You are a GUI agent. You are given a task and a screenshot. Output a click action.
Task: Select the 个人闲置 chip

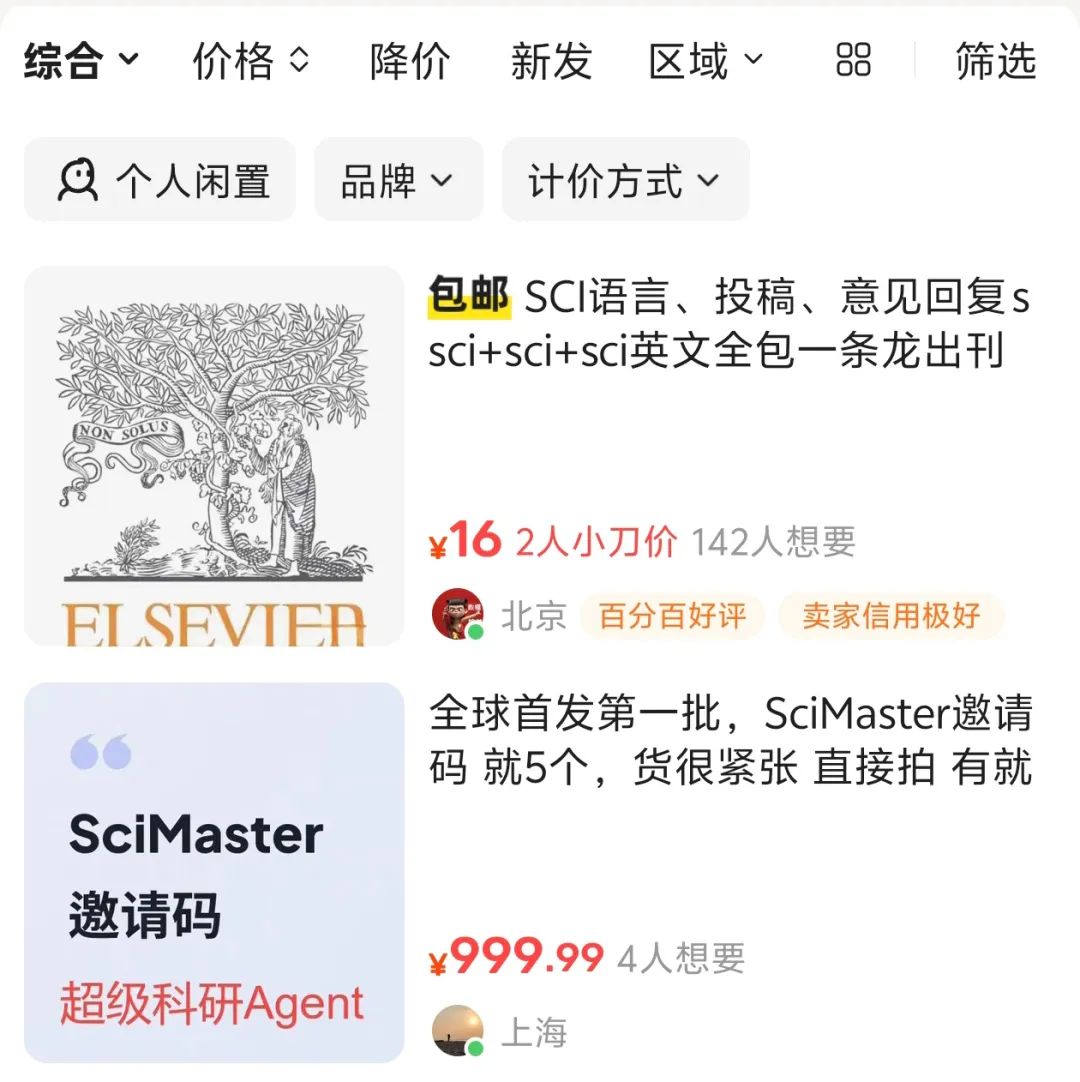pyautogui.click(x=161, y=181)
